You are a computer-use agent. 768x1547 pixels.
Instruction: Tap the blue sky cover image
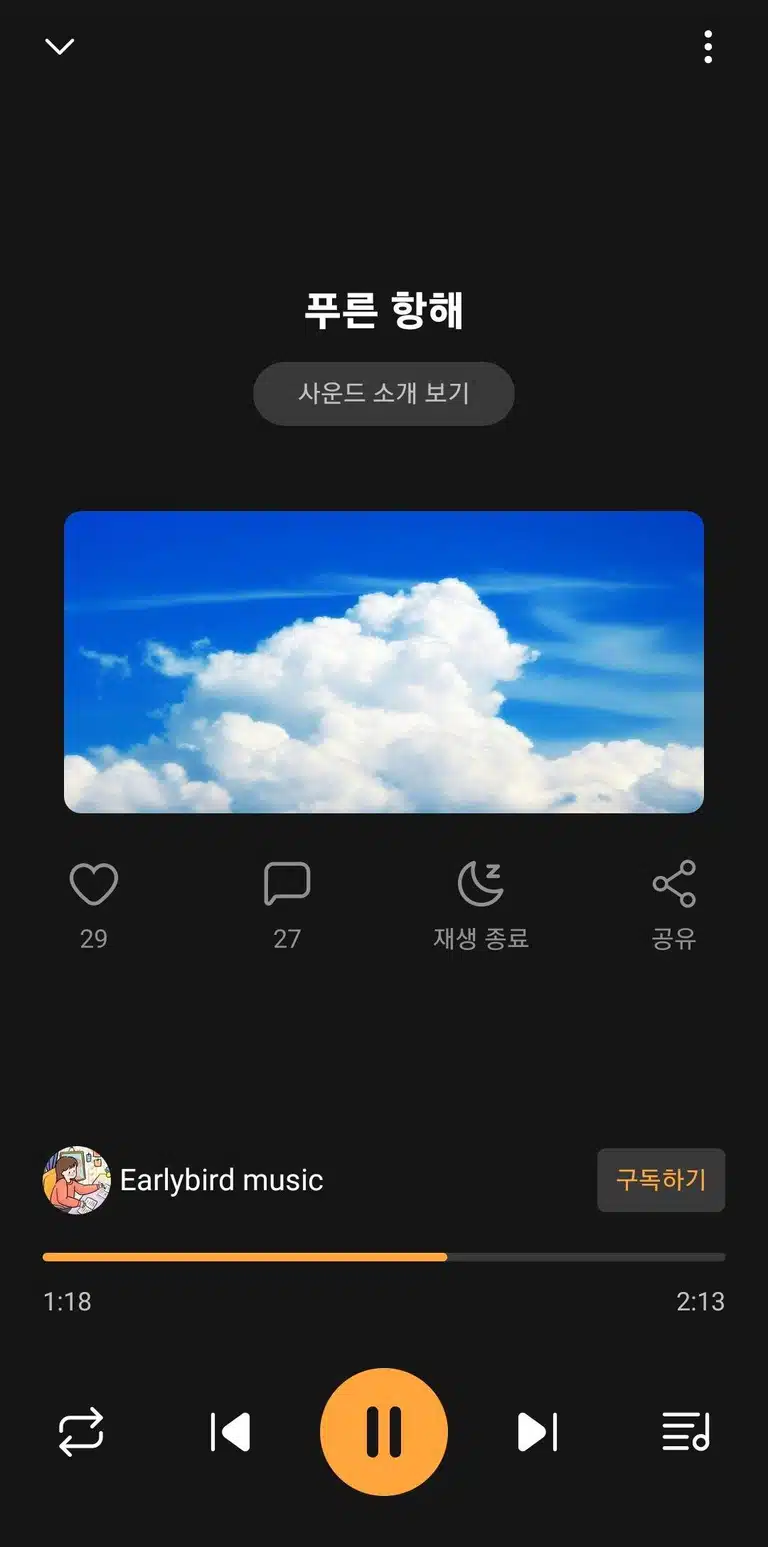(x=384, y=662)
